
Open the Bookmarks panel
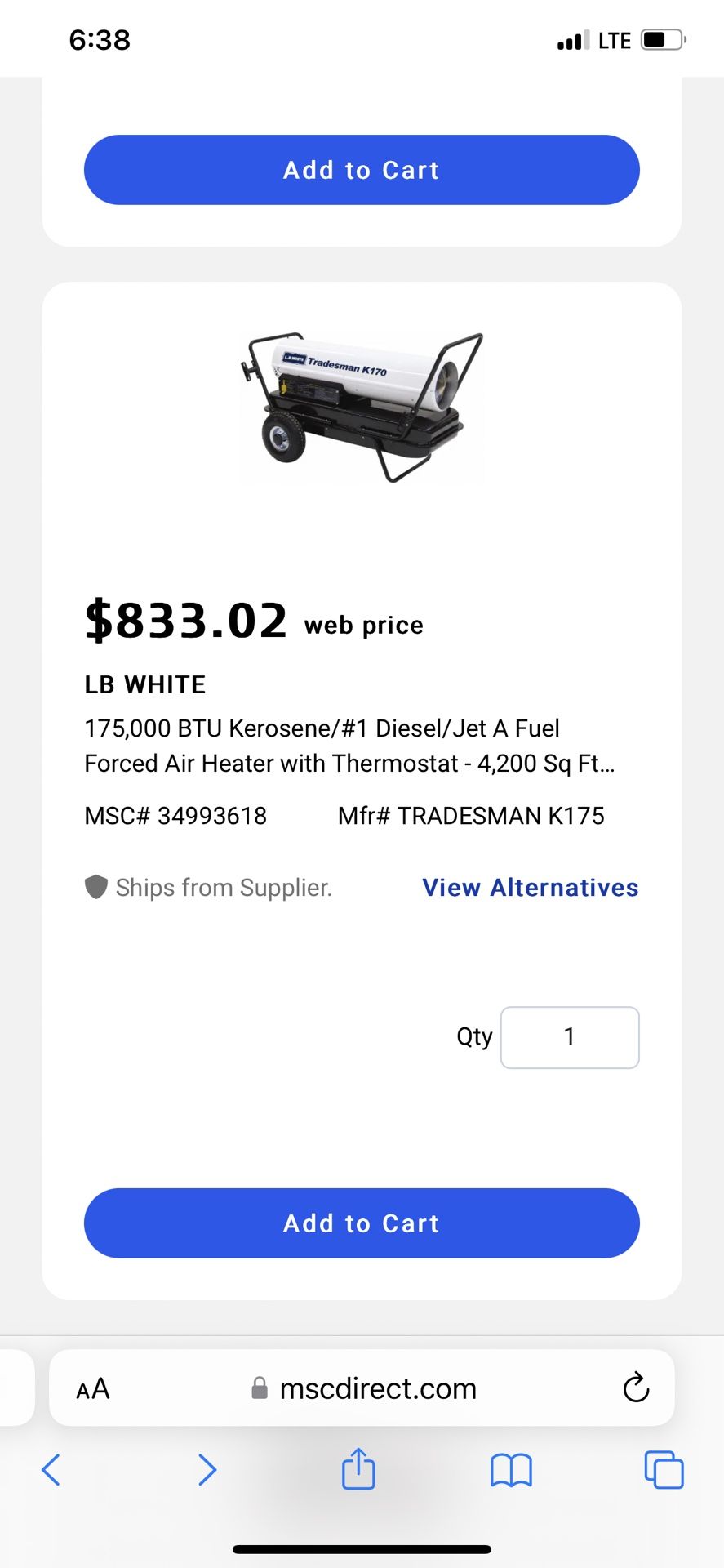point(511,1469)
